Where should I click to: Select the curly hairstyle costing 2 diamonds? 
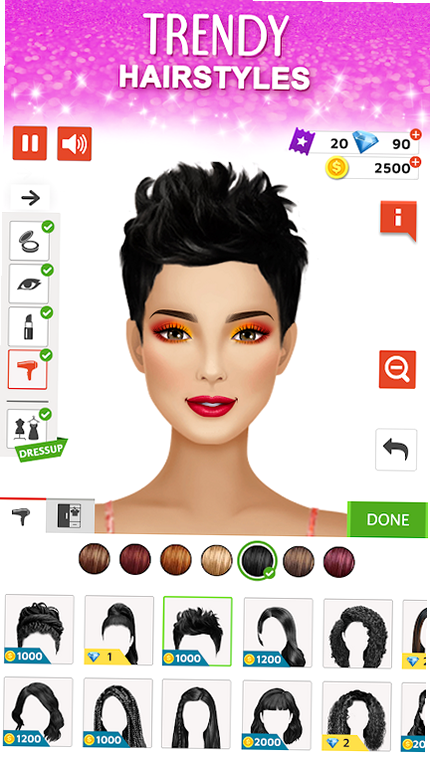pyautogui.click(x=356, y=716)
